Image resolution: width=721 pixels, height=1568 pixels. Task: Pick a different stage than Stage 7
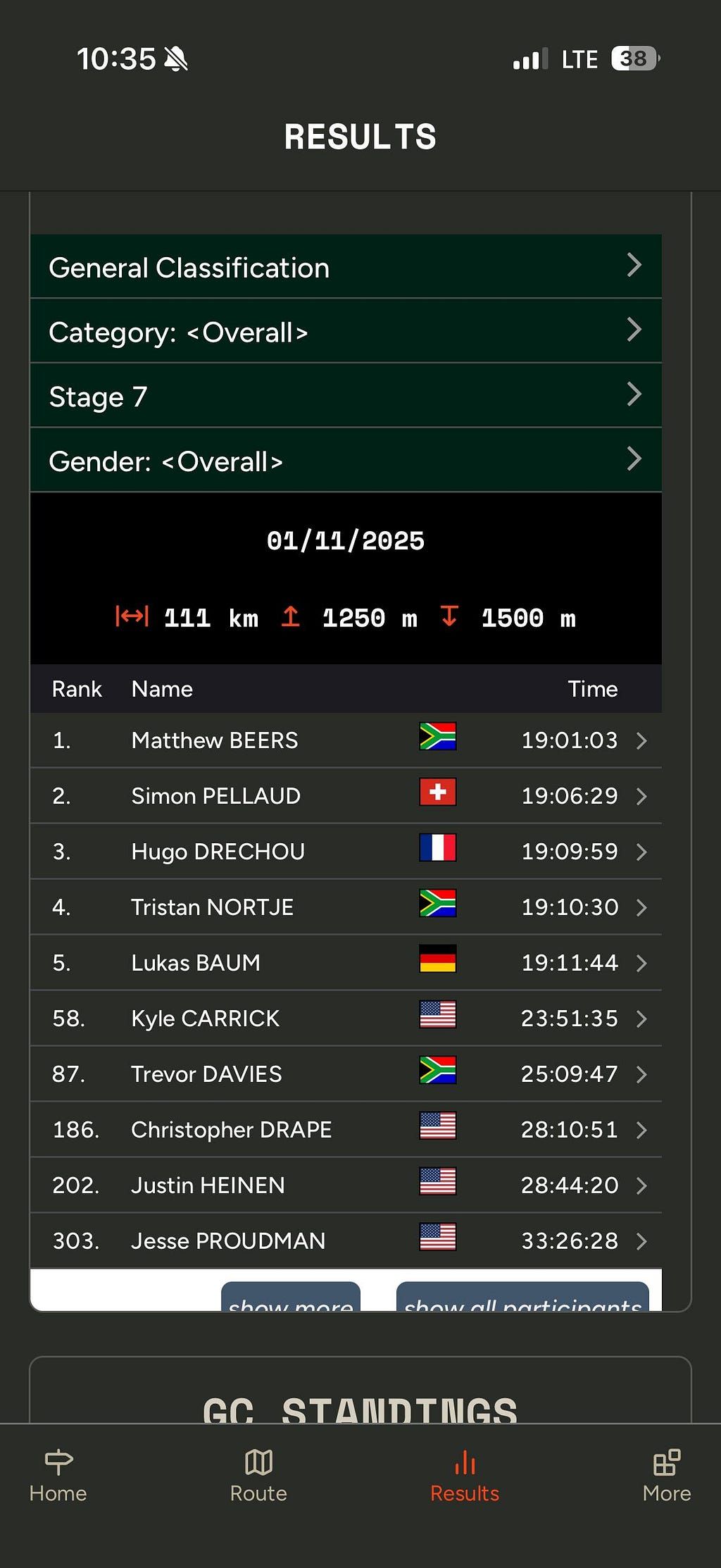click(346, 396)
